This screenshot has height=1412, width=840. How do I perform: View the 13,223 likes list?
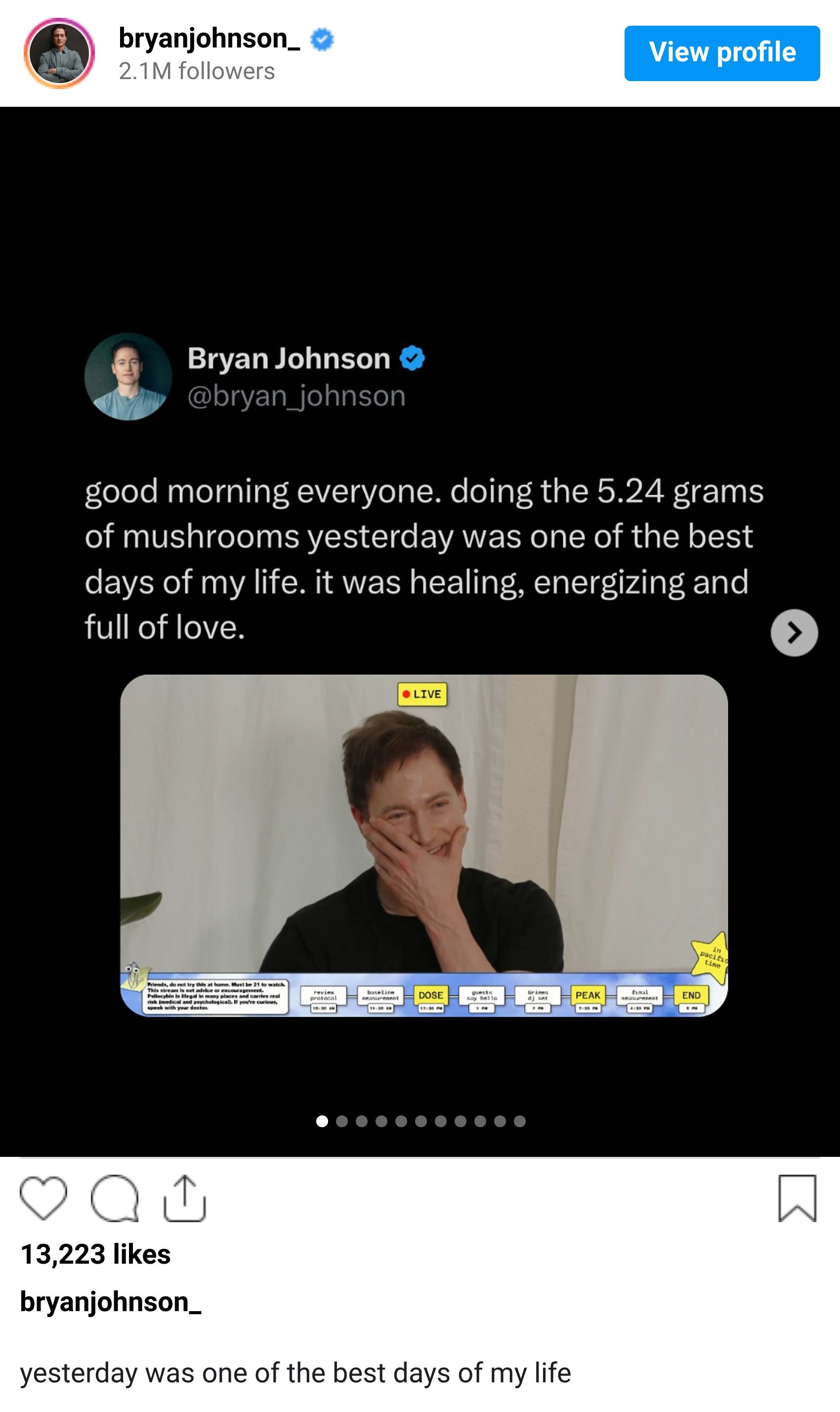(95, 1254)
